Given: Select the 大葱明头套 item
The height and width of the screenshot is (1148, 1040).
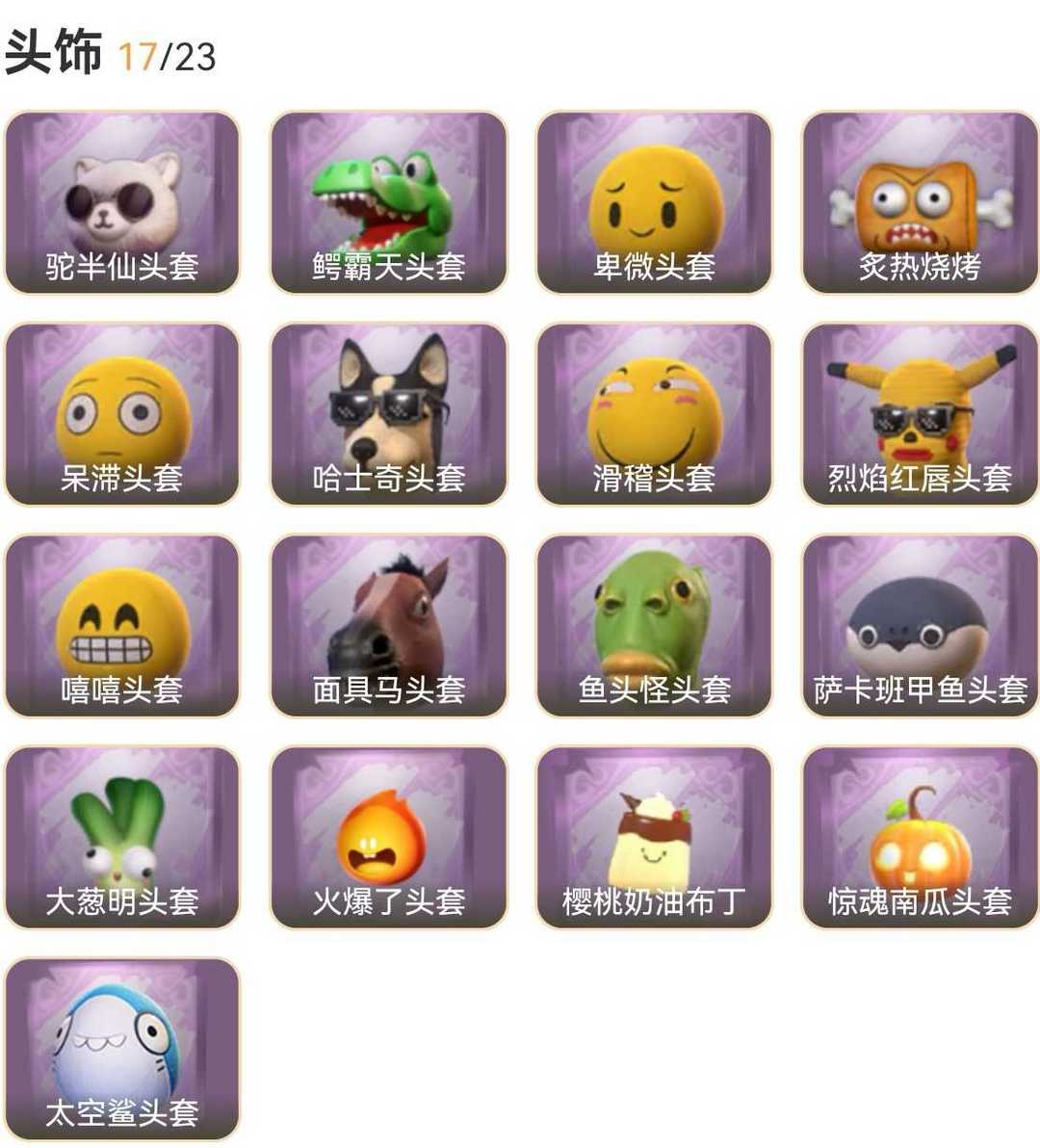Looking at the screenshot, I should [x=122, y=838].
